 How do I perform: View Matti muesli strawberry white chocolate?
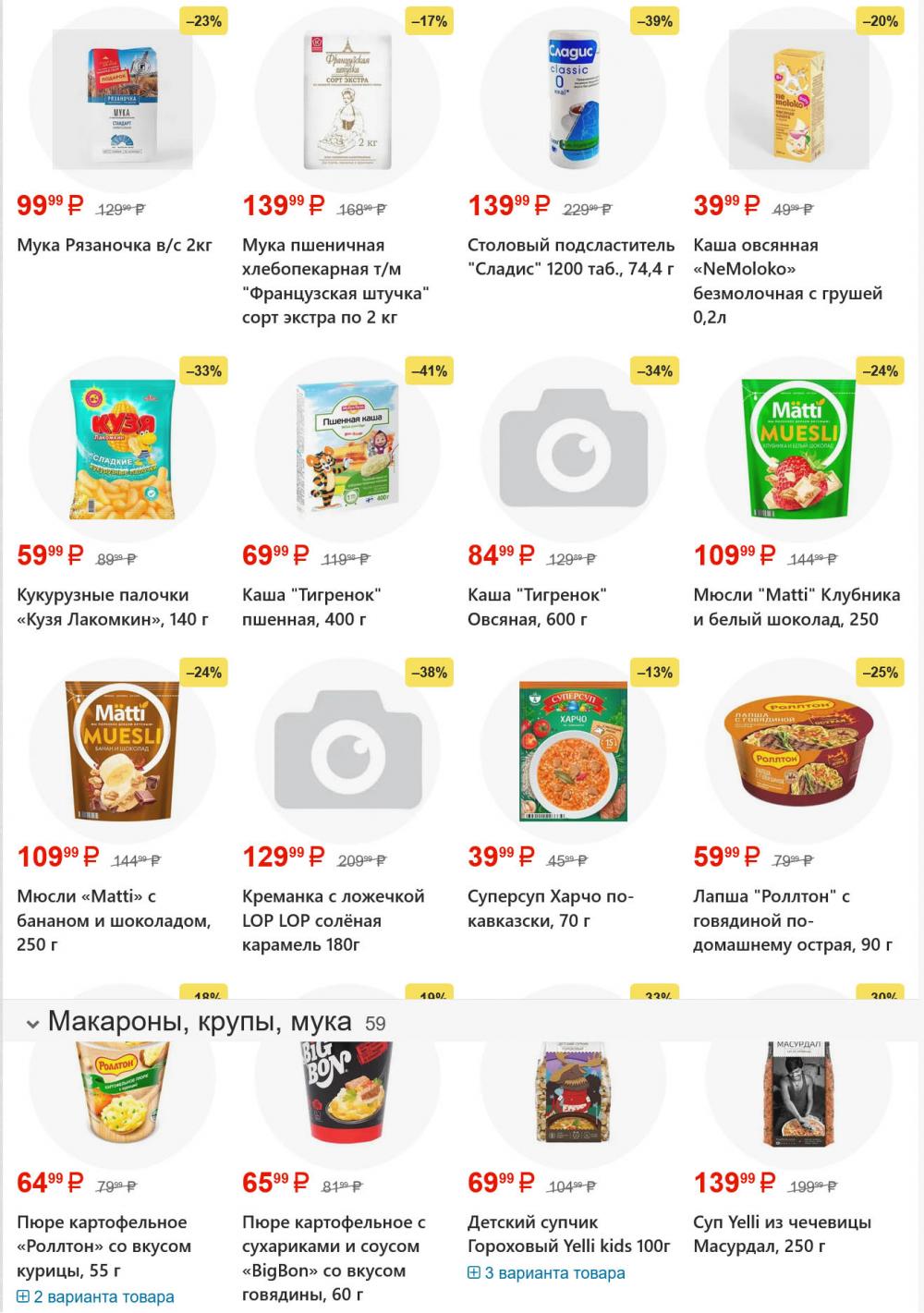tap(796, 607)
